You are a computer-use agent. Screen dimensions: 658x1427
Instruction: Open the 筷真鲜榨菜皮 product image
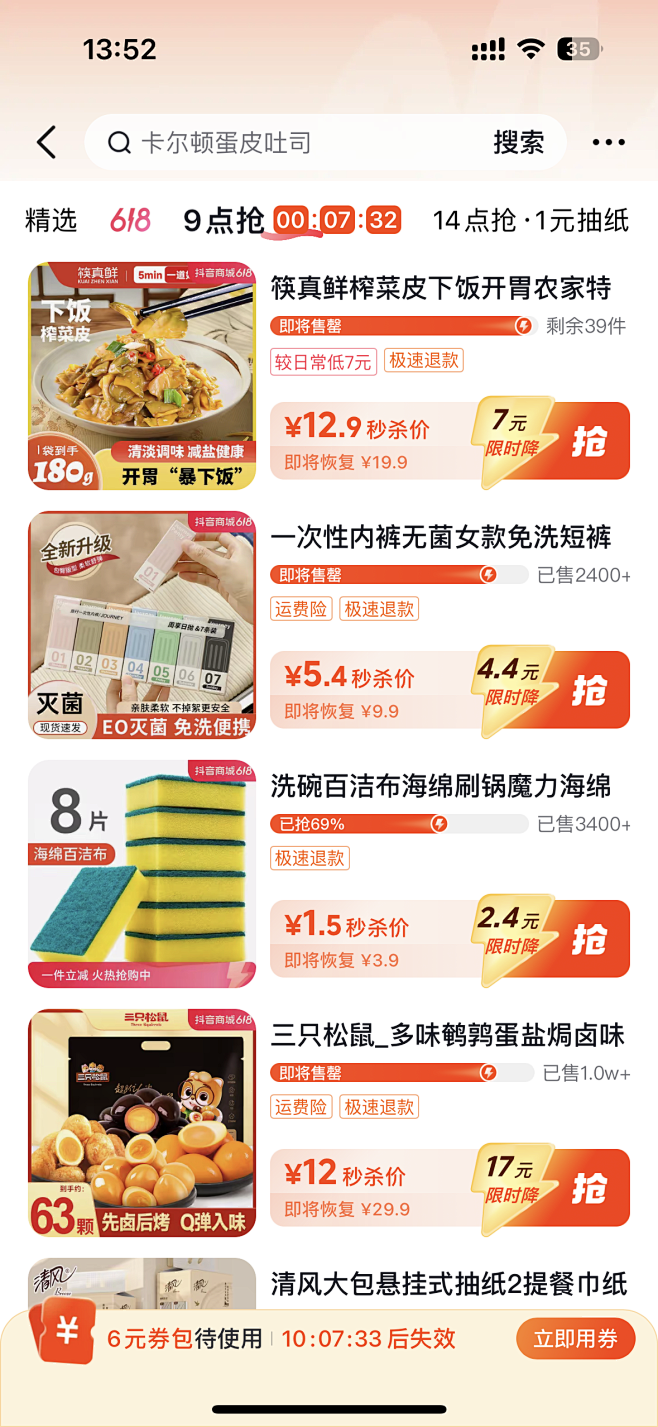tap(142, 376)
